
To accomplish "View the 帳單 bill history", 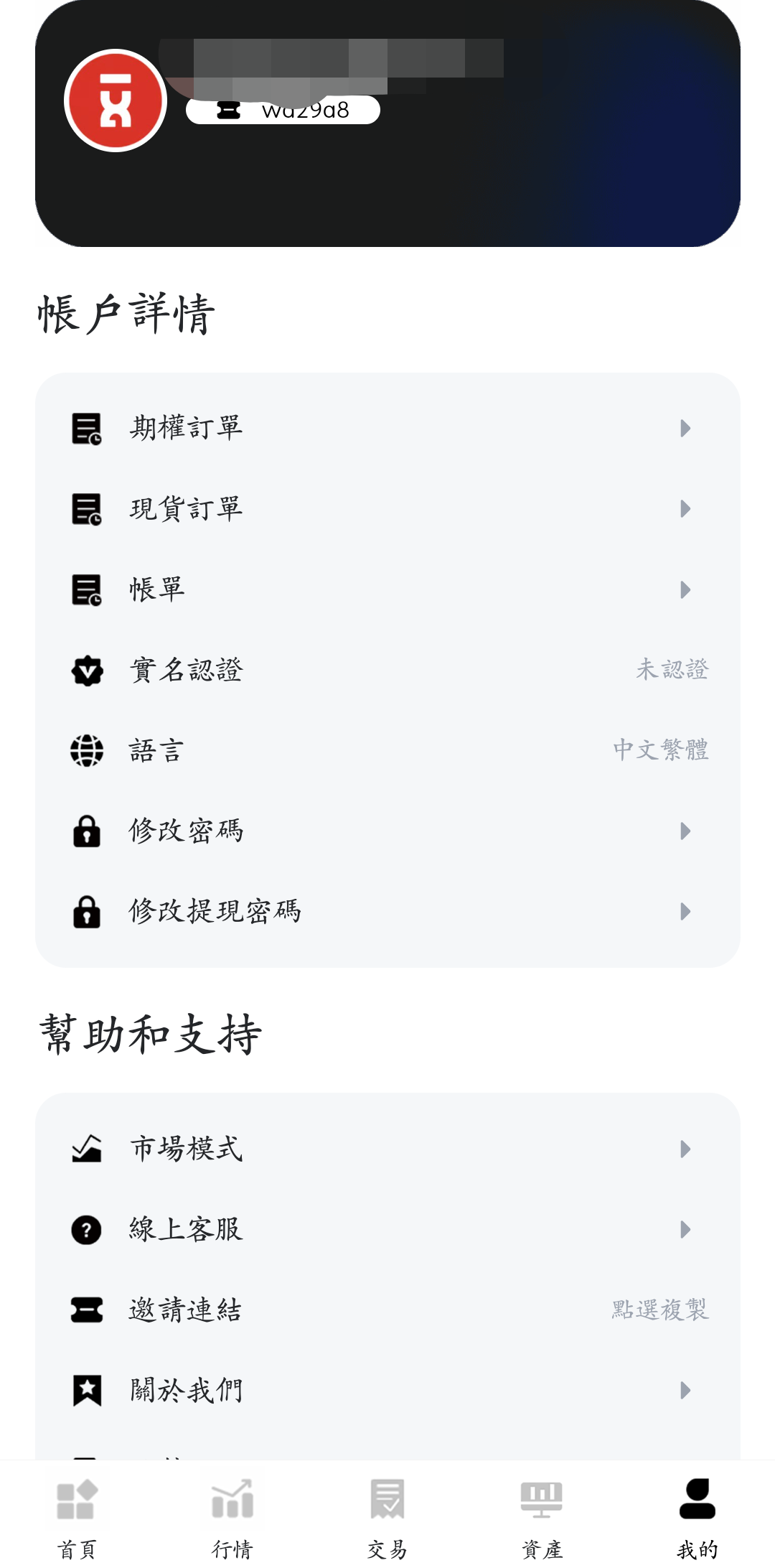I will pos(387,589).
